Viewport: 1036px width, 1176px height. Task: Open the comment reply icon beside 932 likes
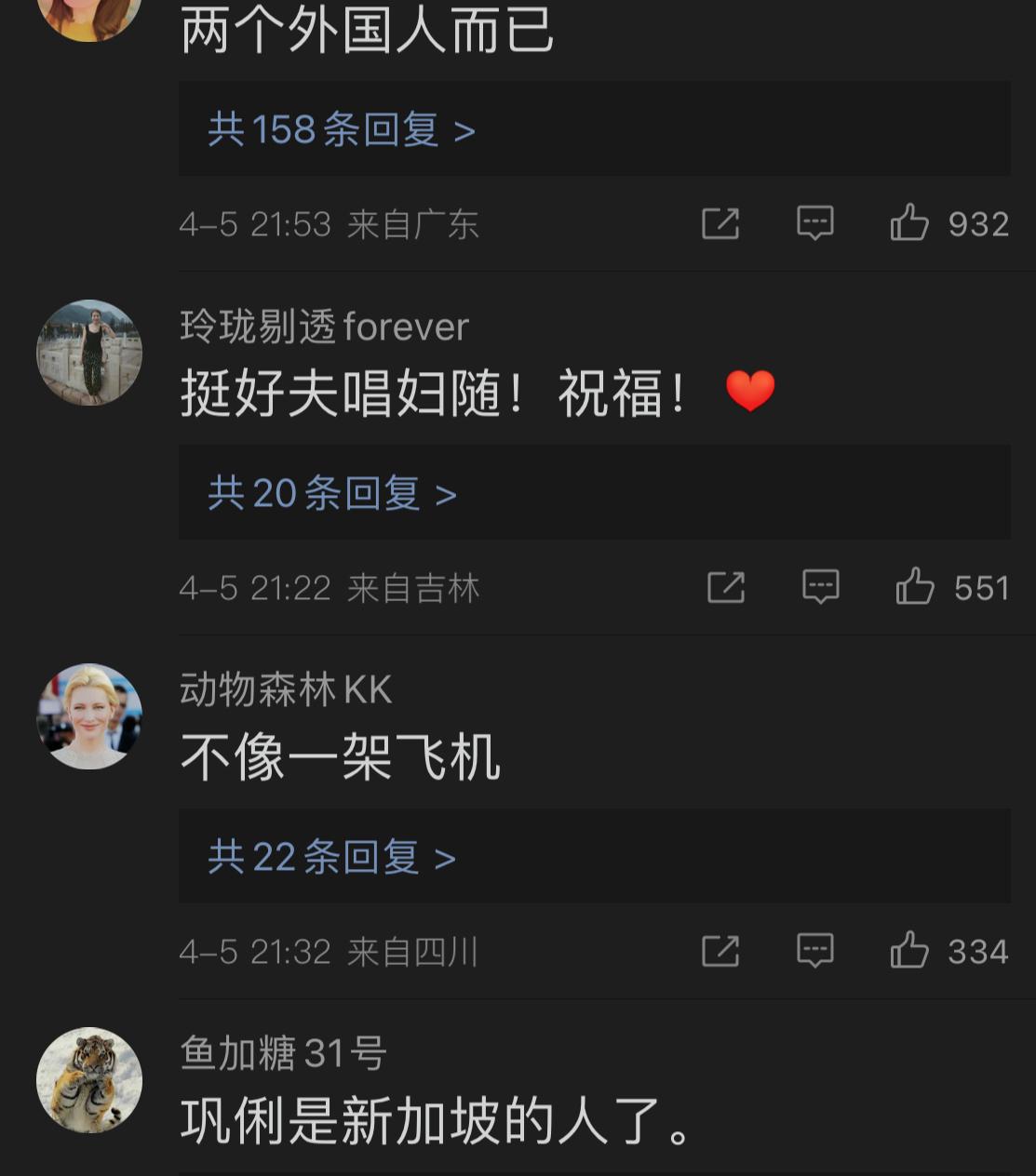(x=815, y=223)
